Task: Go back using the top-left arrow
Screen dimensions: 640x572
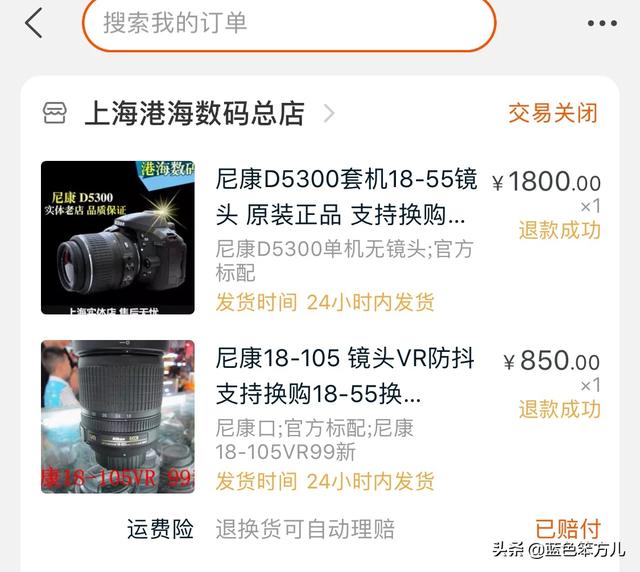Action: tap(34, 23)
